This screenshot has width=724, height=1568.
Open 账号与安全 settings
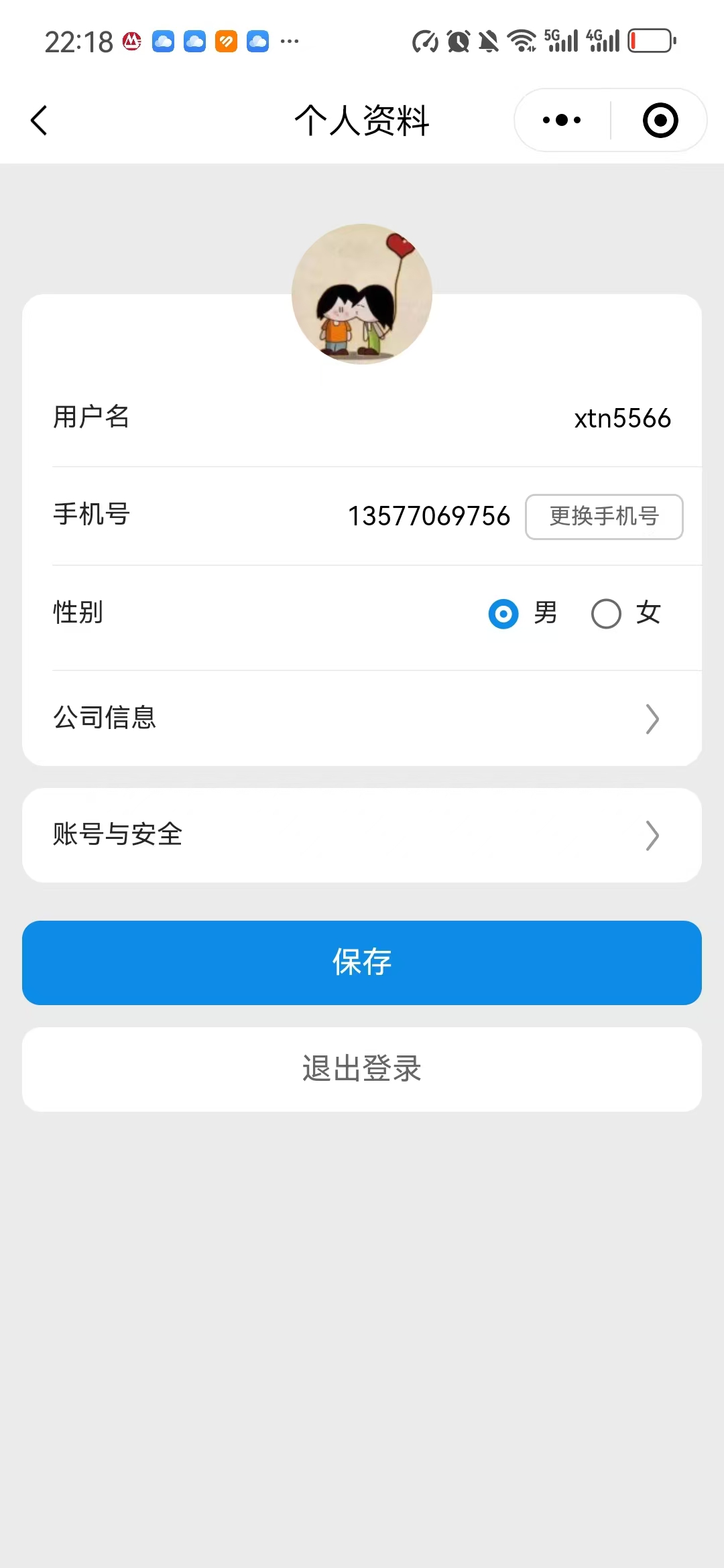[362, 835]
